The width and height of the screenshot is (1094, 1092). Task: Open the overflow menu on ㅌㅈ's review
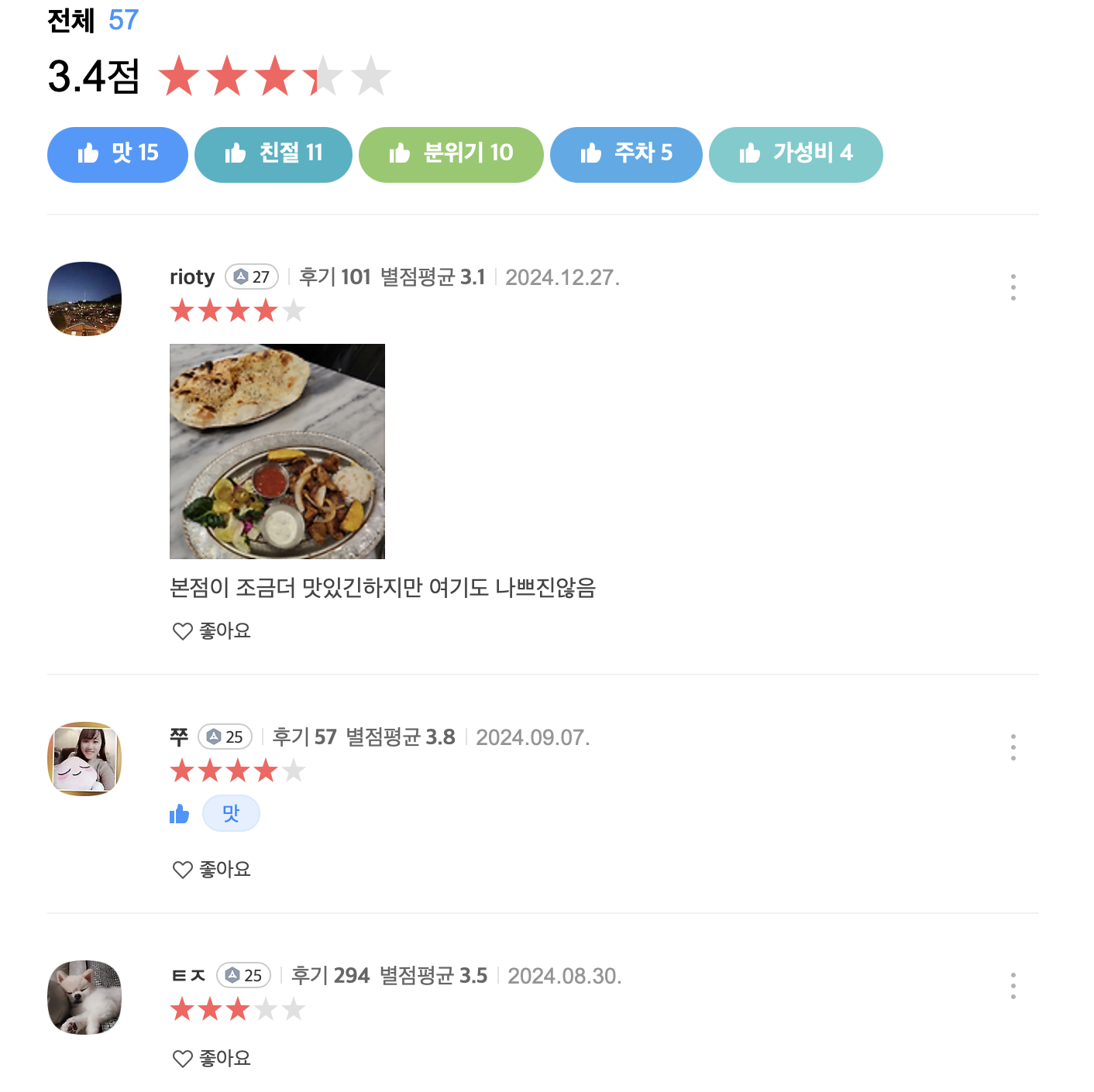[1013, 986]
